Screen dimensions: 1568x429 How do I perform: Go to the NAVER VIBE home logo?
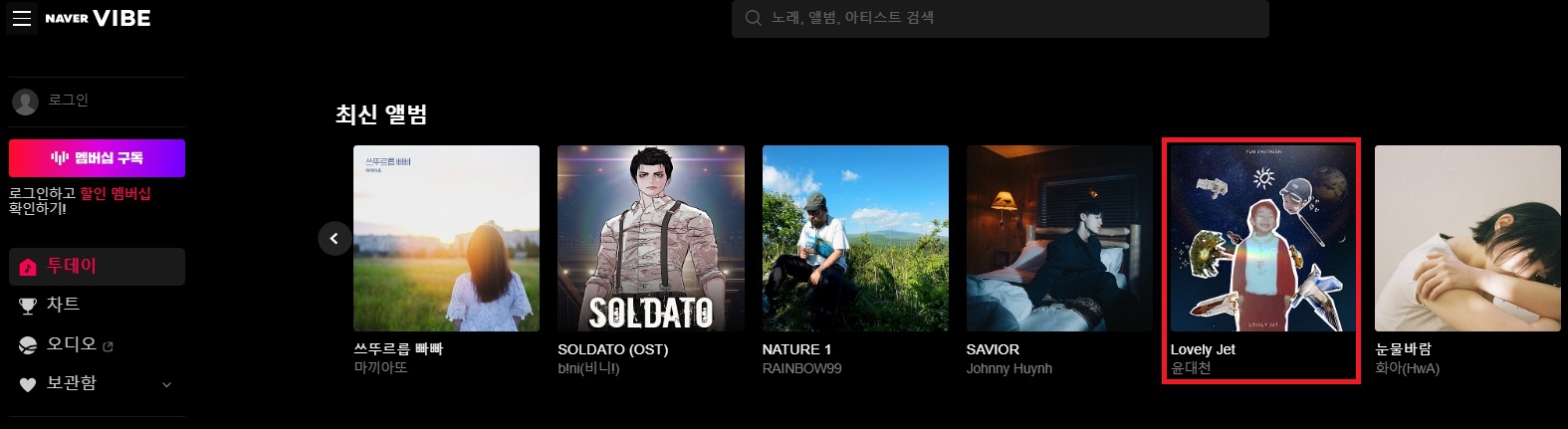click(98, 18)
